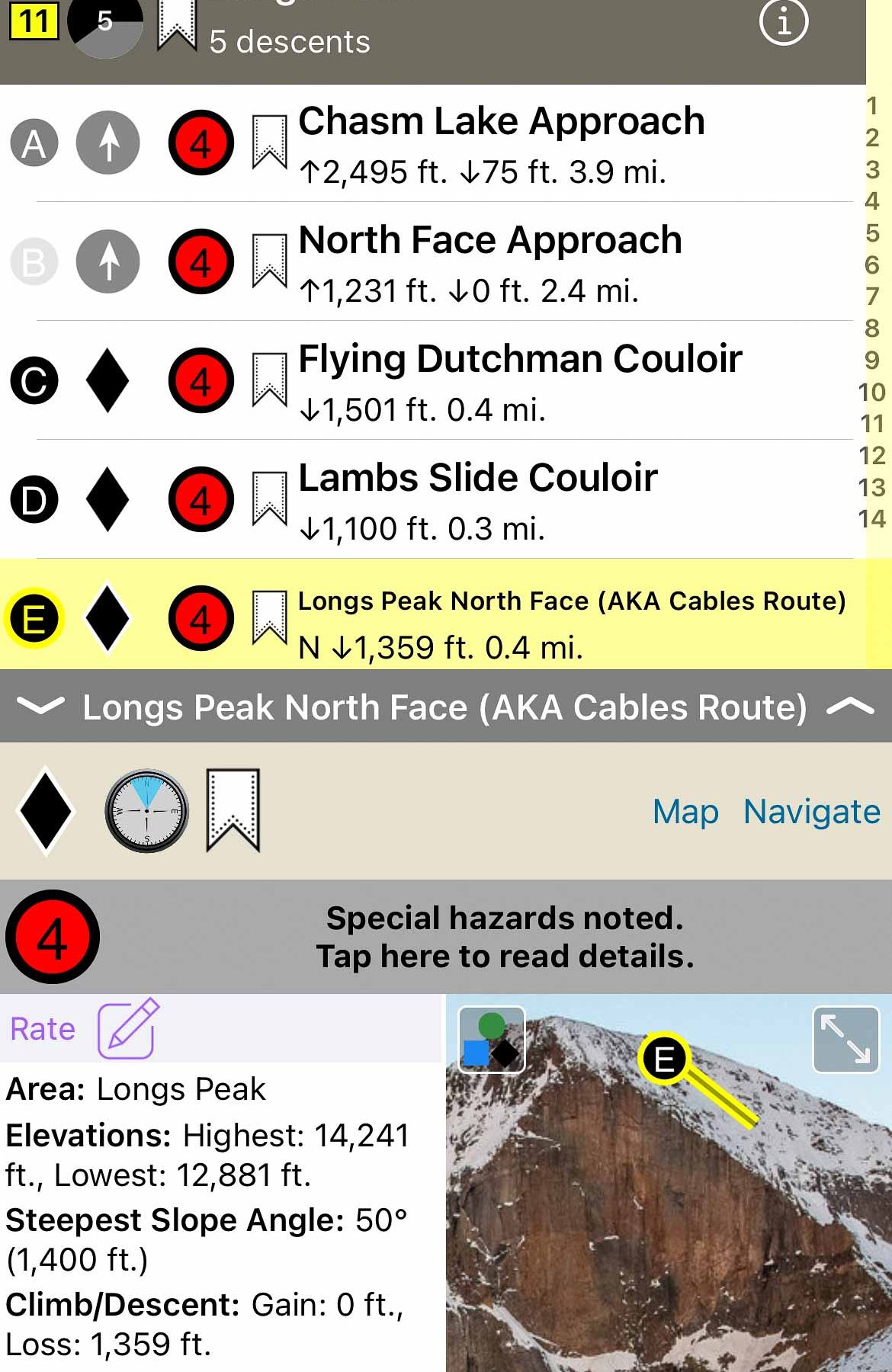Open Chasm Lake Approach route
This screenshot has height=1372, width=892.
coord(501,143)
